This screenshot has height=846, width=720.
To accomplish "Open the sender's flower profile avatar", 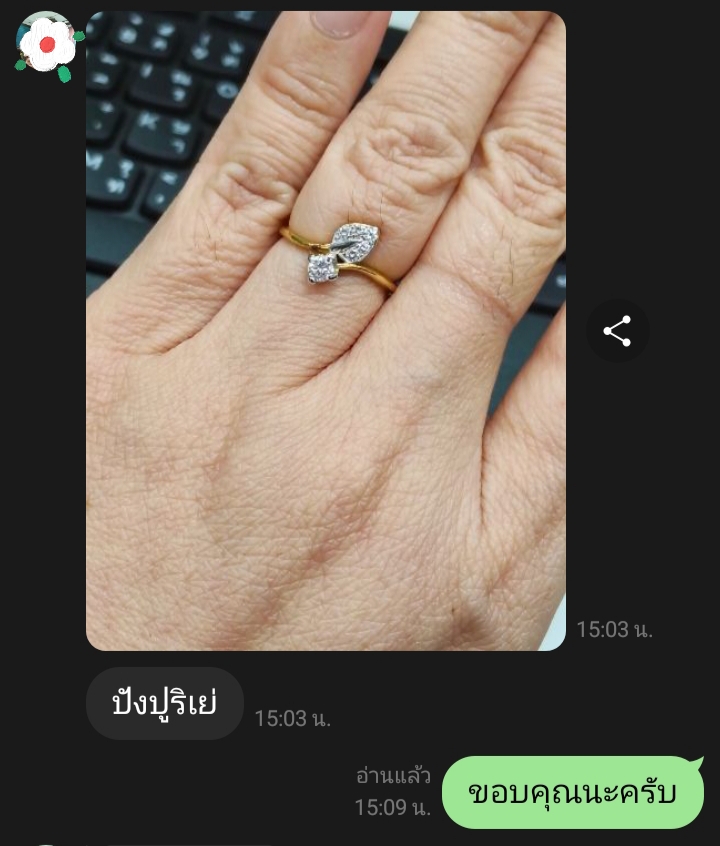I will (47, 44).
